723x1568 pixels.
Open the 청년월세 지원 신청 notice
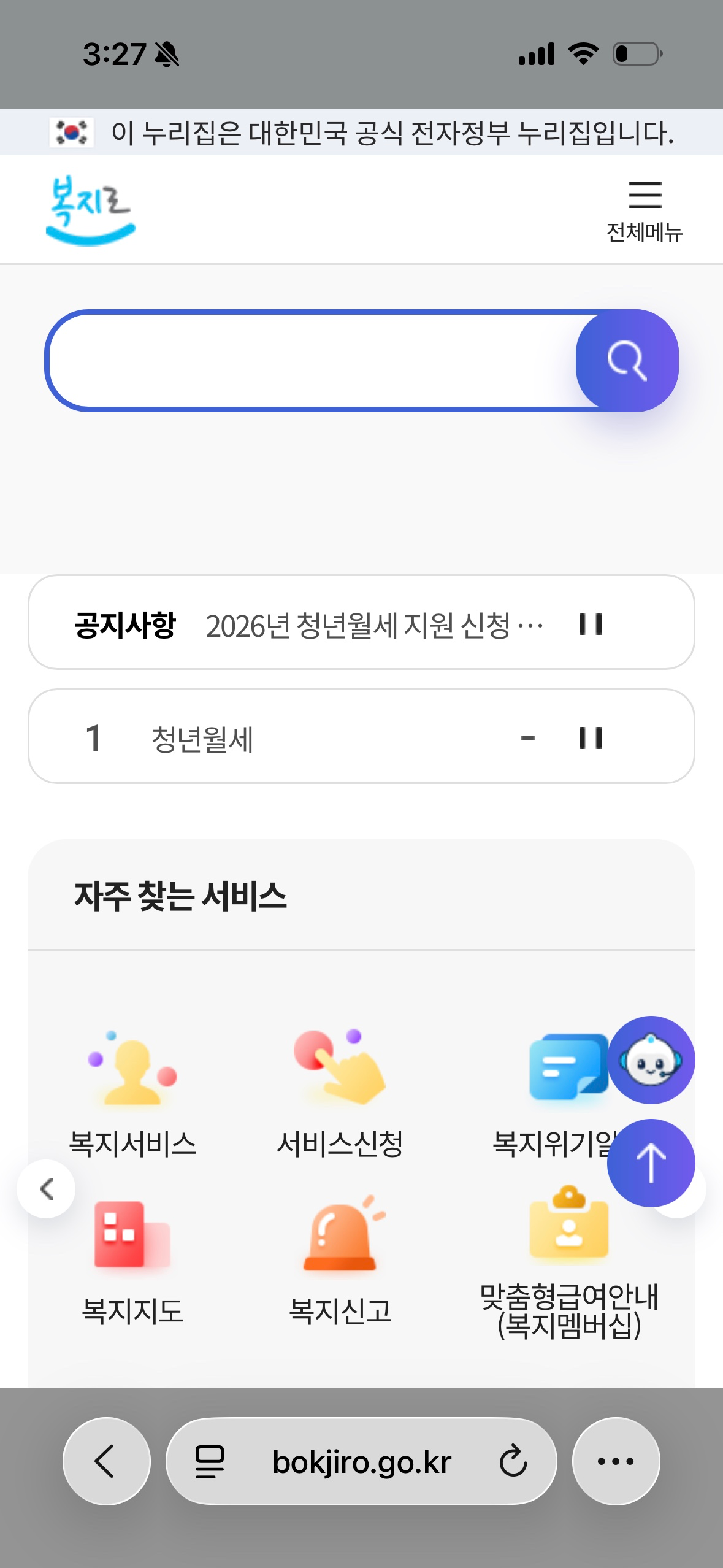coord(374,626)
